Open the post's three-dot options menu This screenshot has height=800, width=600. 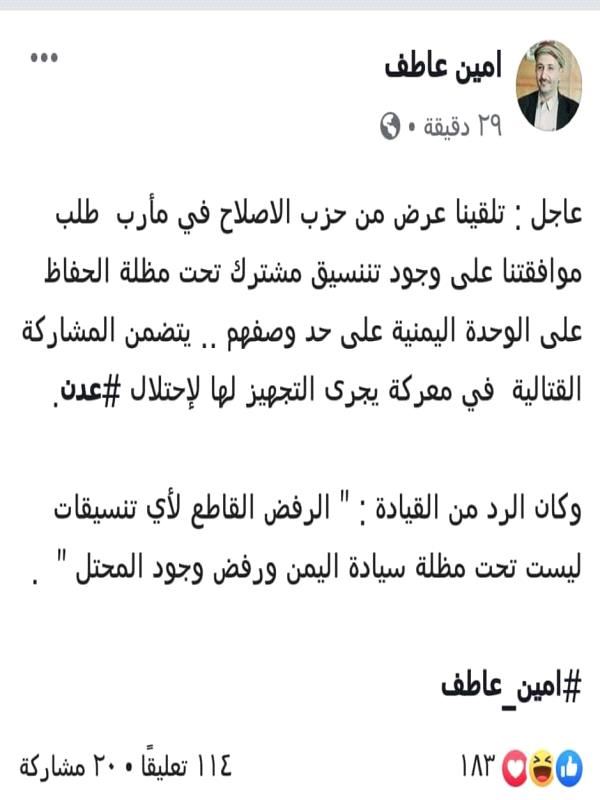pos(44,57)
